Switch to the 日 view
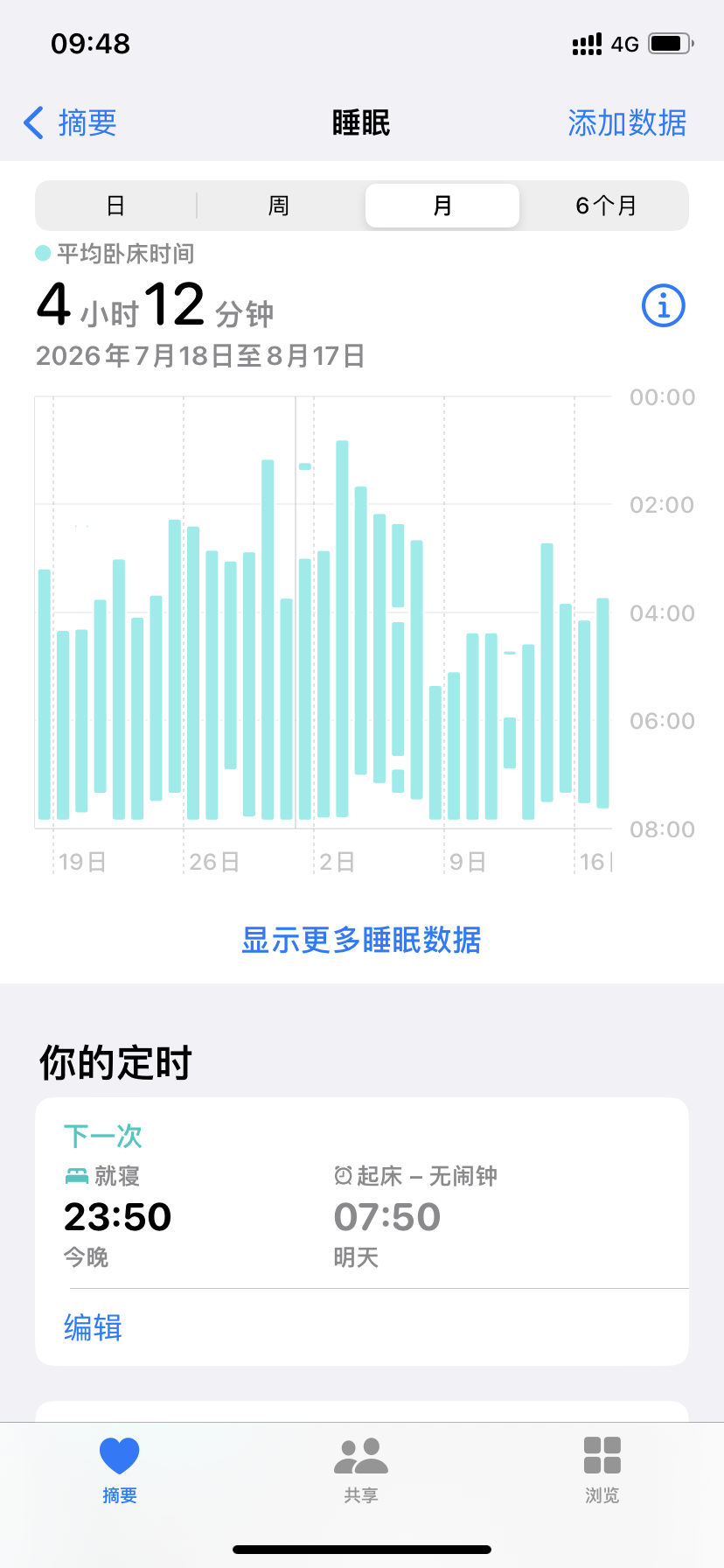Screen dimensions: 724x1568 (115, 206)
